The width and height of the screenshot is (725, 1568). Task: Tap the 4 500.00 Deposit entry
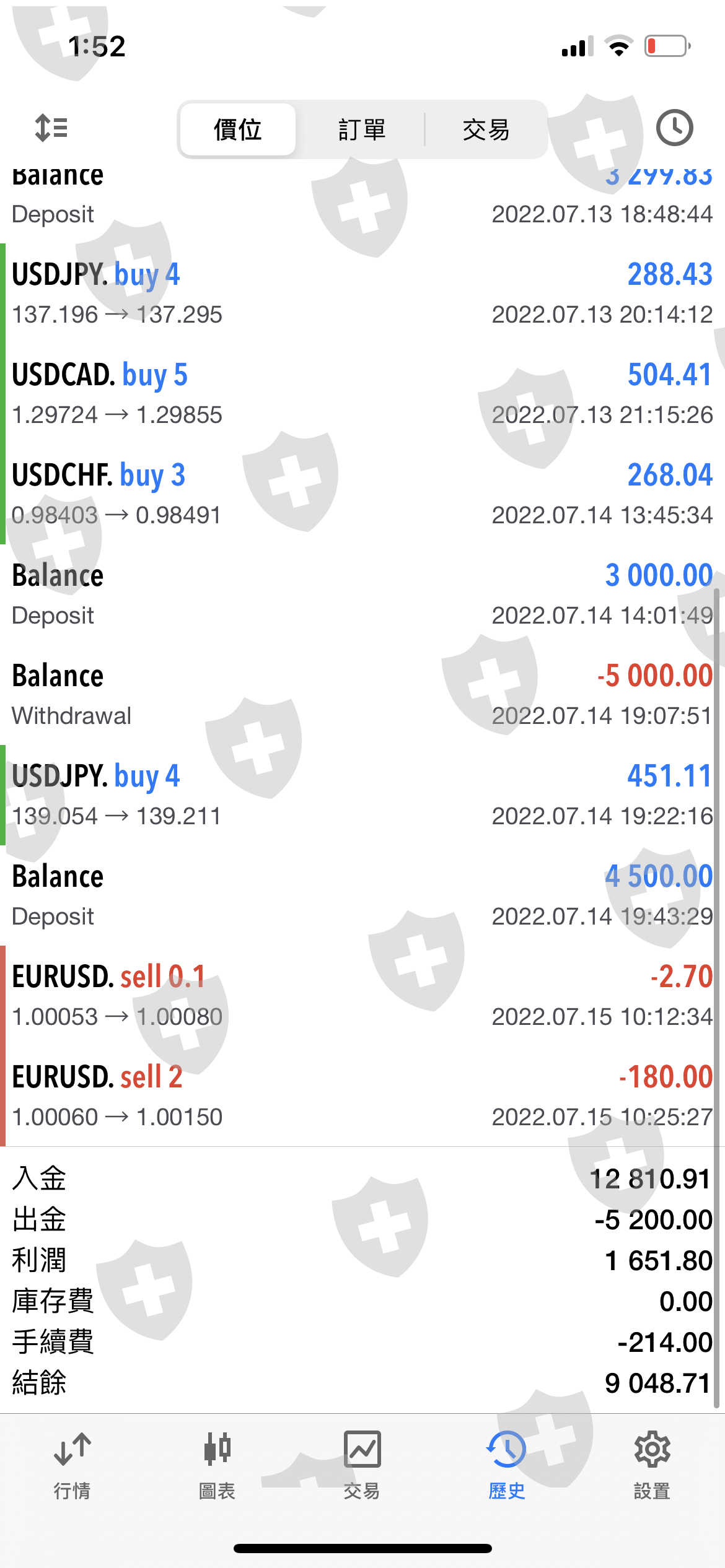[x=362, y=895]
